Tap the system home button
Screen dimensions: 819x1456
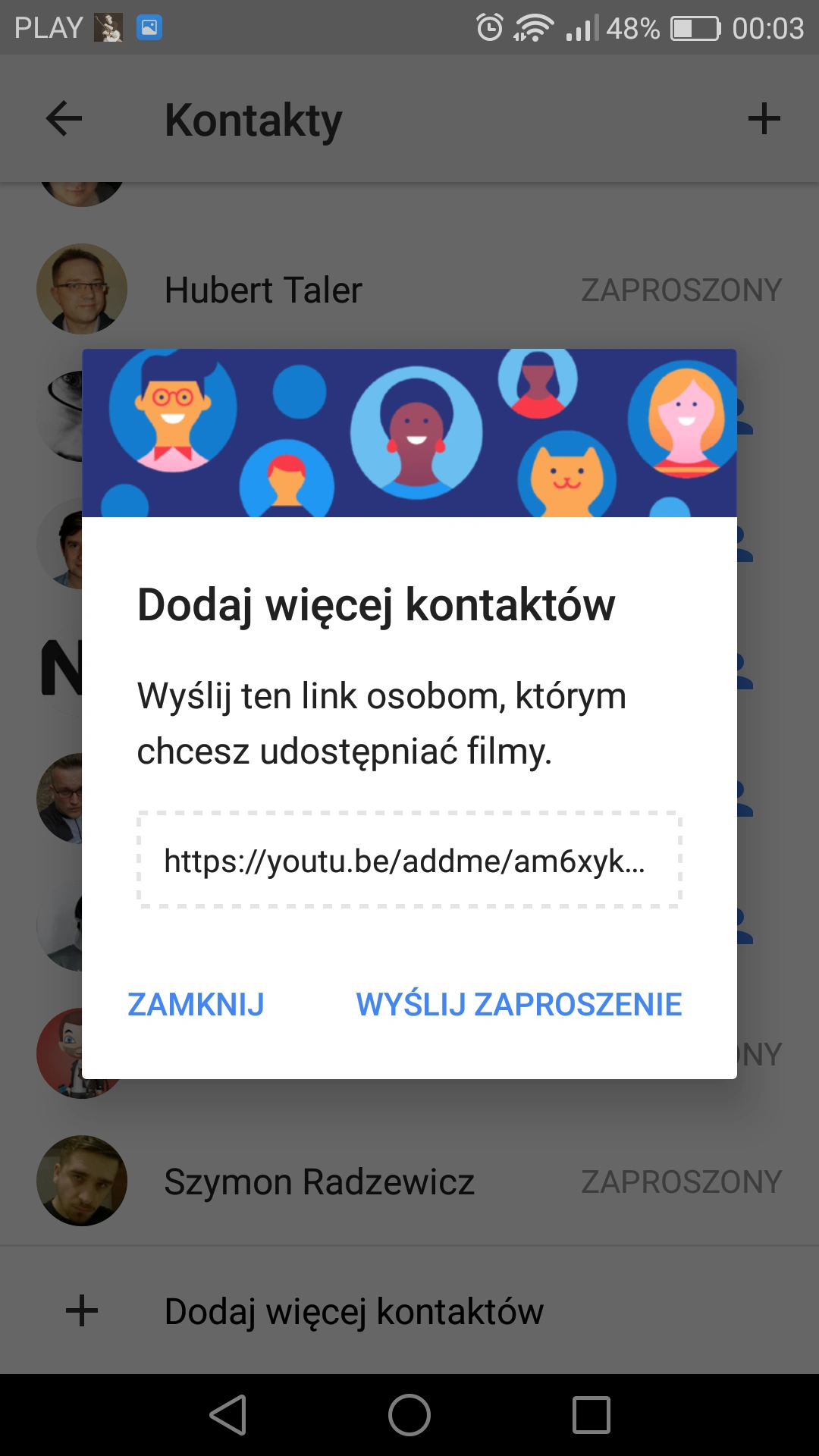(409, 1415)
